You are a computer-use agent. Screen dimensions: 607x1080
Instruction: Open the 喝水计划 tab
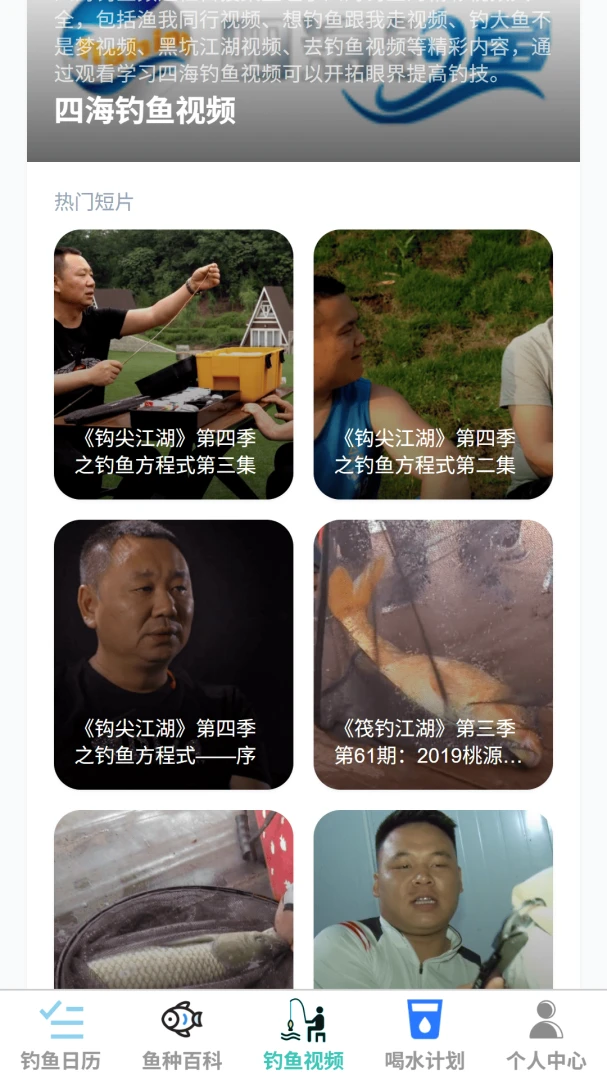424,1035
